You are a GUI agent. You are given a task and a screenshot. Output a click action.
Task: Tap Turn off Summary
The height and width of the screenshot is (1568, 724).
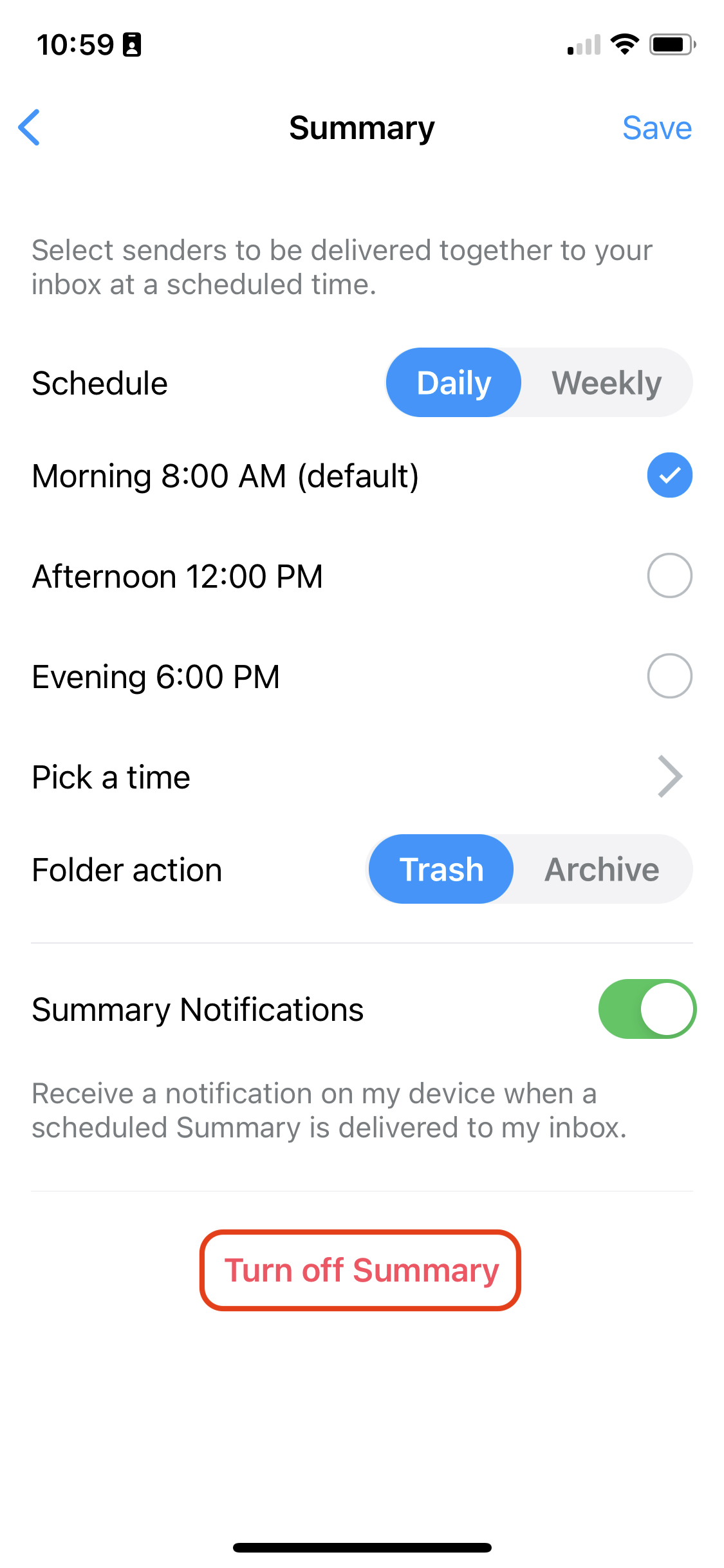click(360, 1271)
